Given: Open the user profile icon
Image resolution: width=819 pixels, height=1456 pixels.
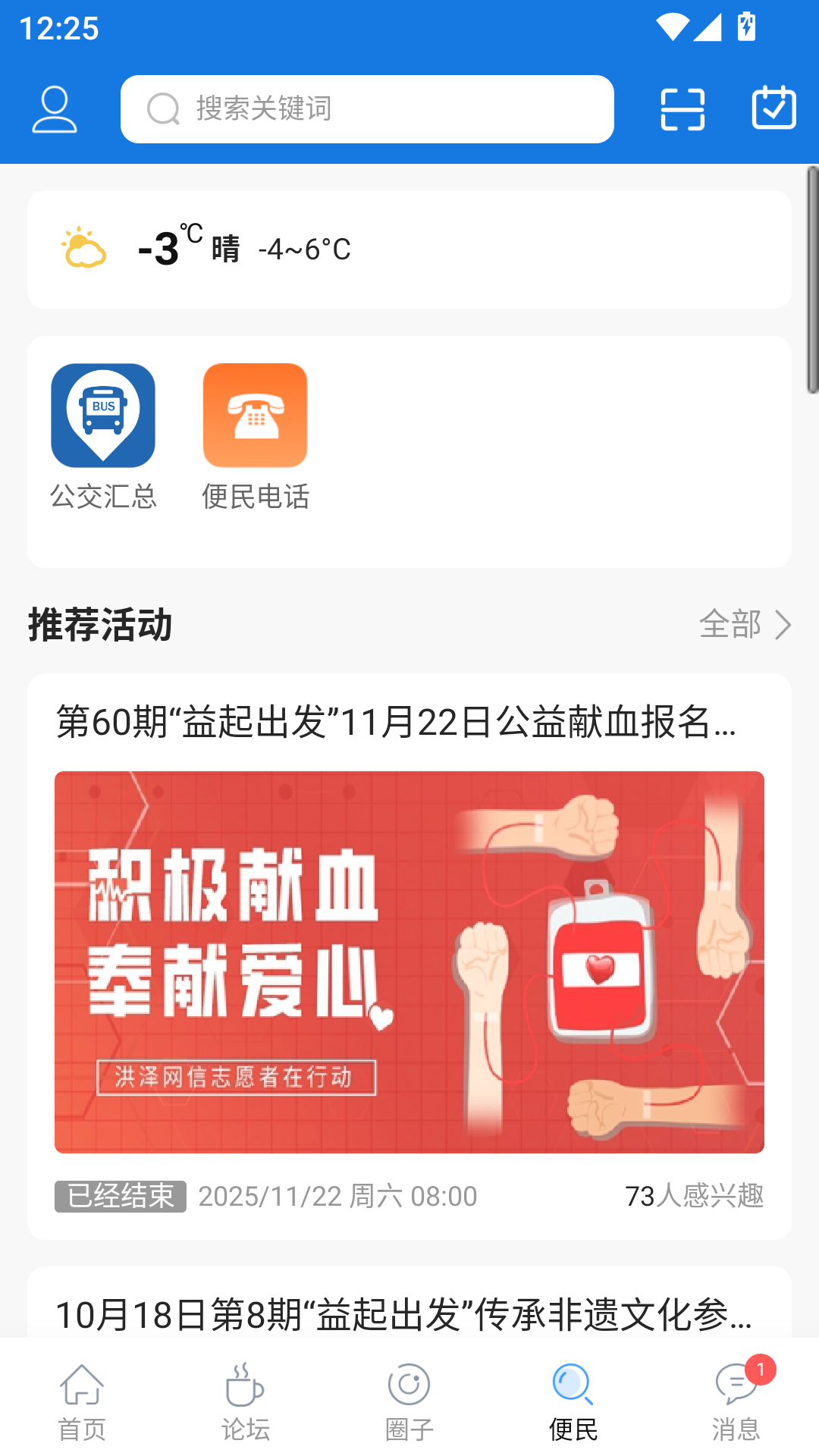Looking at the screenshot, I should (54, 108).
